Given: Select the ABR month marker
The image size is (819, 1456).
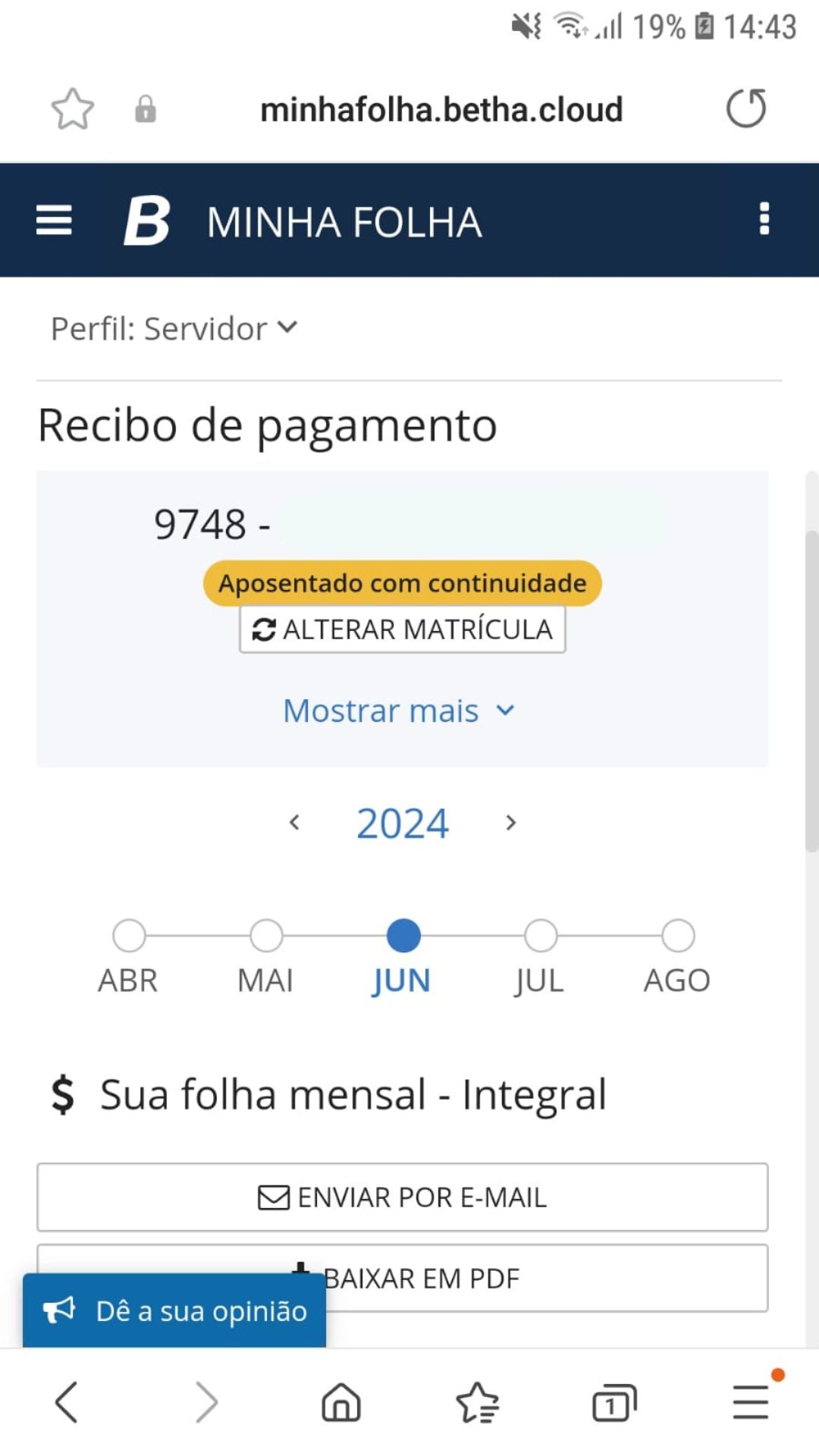Looking at the screenshot, I should (129, 936).
